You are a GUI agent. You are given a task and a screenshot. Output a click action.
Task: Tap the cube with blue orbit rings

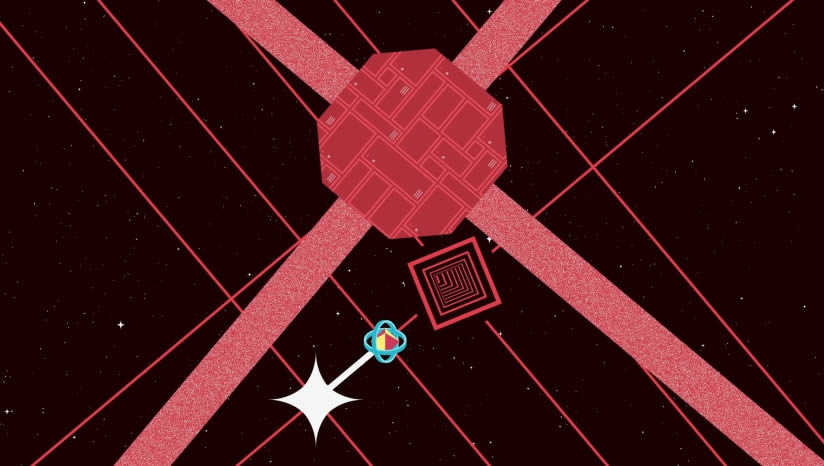click(x=385, y=341)
